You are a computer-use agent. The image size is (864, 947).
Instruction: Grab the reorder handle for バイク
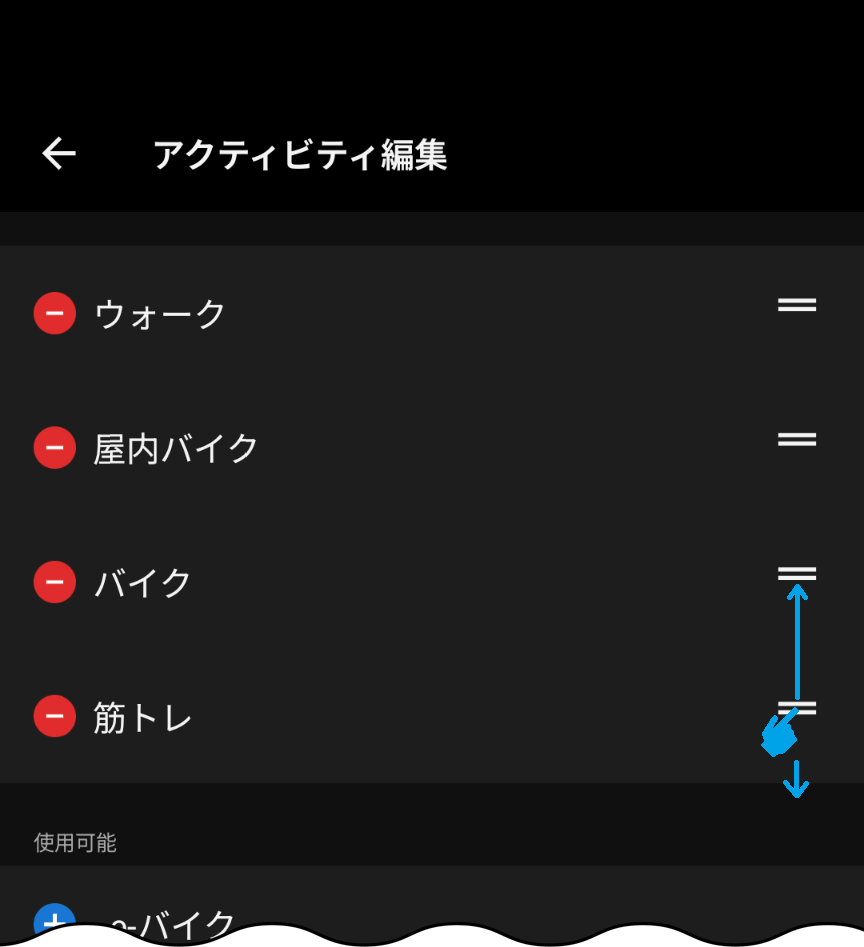(x=796, y=574)
